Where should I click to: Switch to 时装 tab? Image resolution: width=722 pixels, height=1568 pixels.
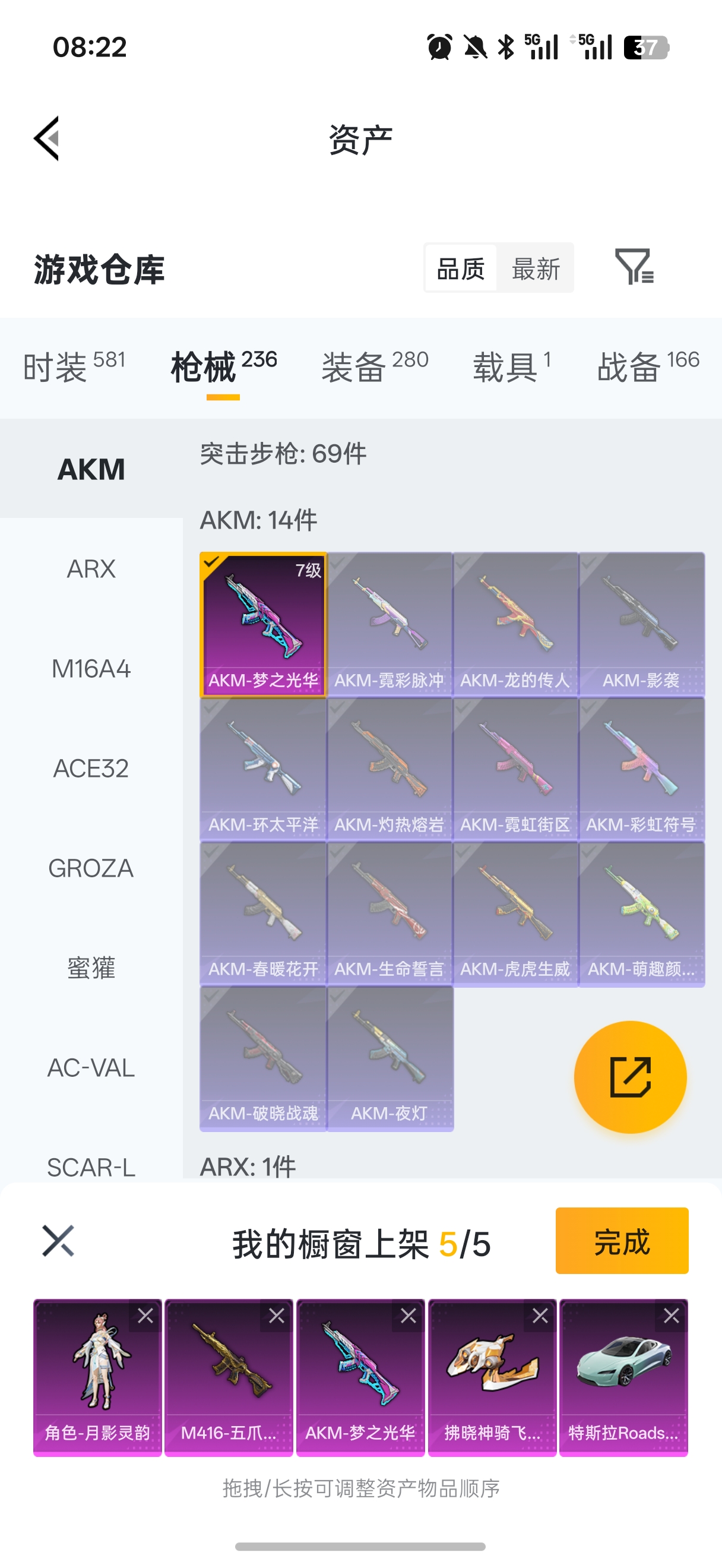click(74, 367)
